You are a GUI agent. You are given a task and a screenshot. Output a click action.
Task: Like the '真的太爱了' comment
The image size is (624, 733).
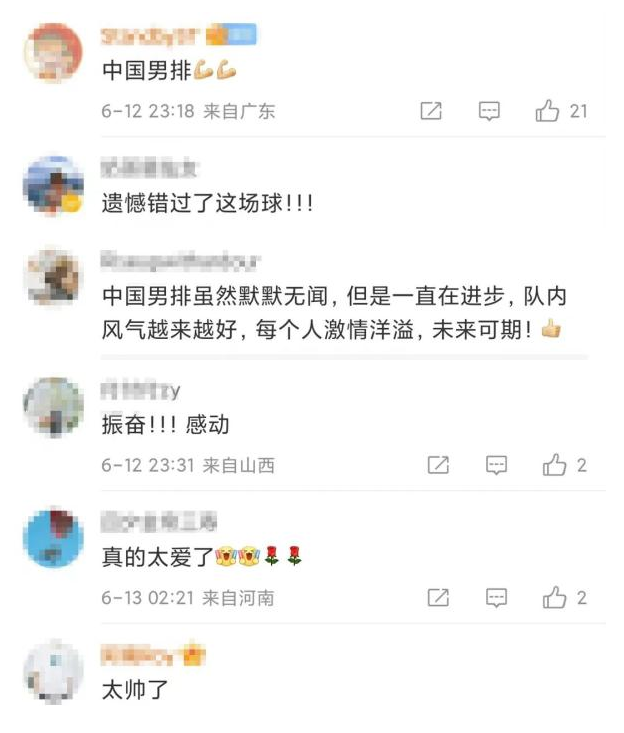point(554,598)
